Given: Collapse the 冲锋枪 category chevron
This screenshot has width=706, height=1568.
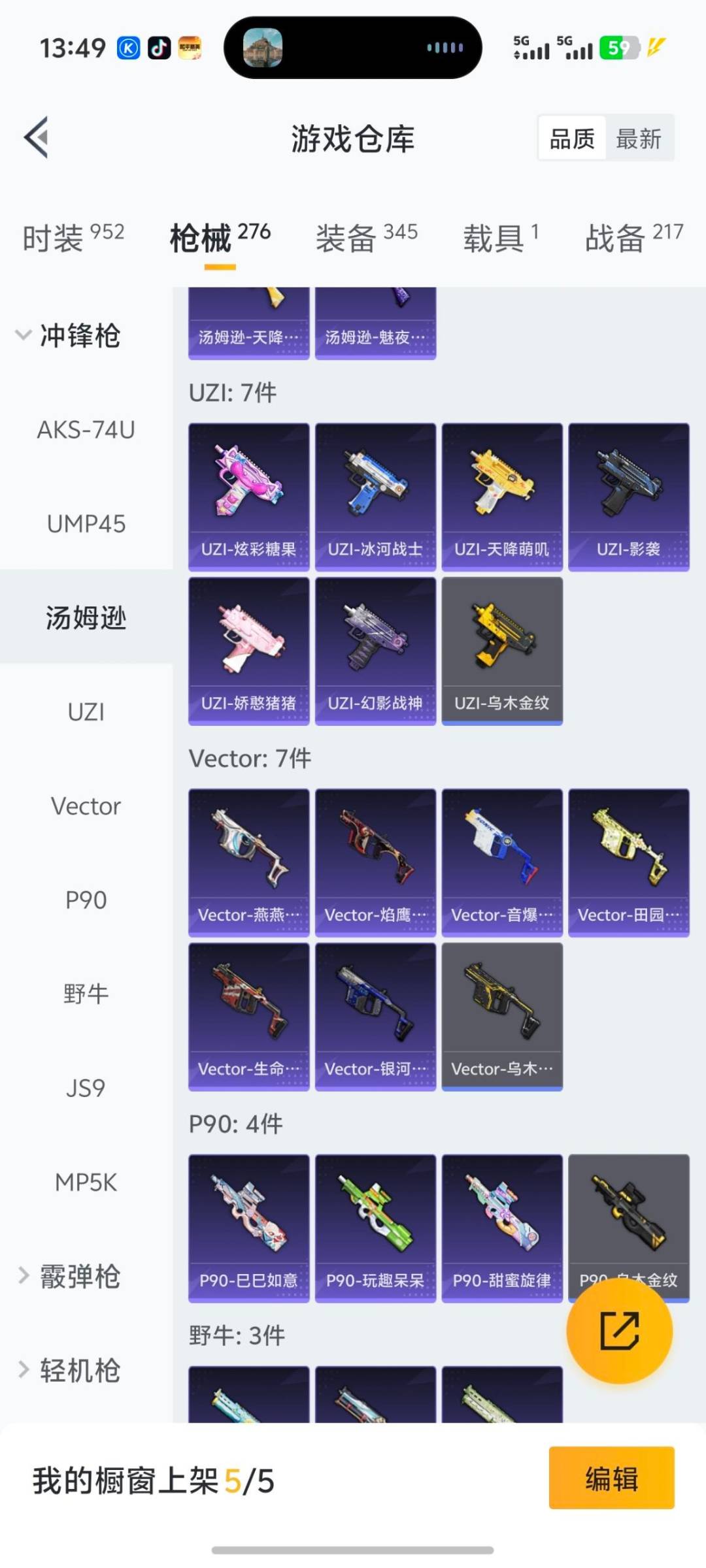Looking at the screenshot, I should 22,336.
